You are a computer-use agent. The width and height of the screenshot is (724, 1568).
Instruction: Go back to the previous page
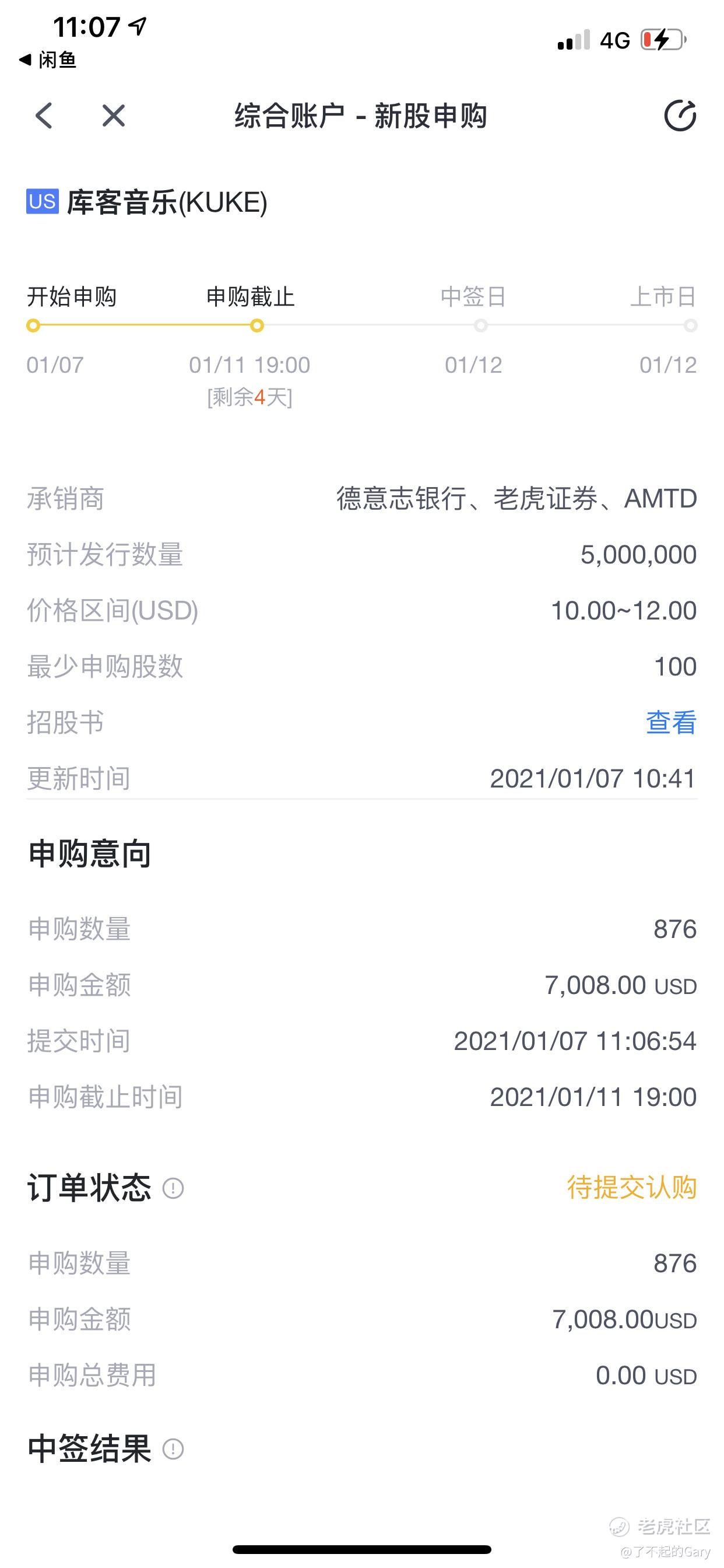click(x=44, y=116)
